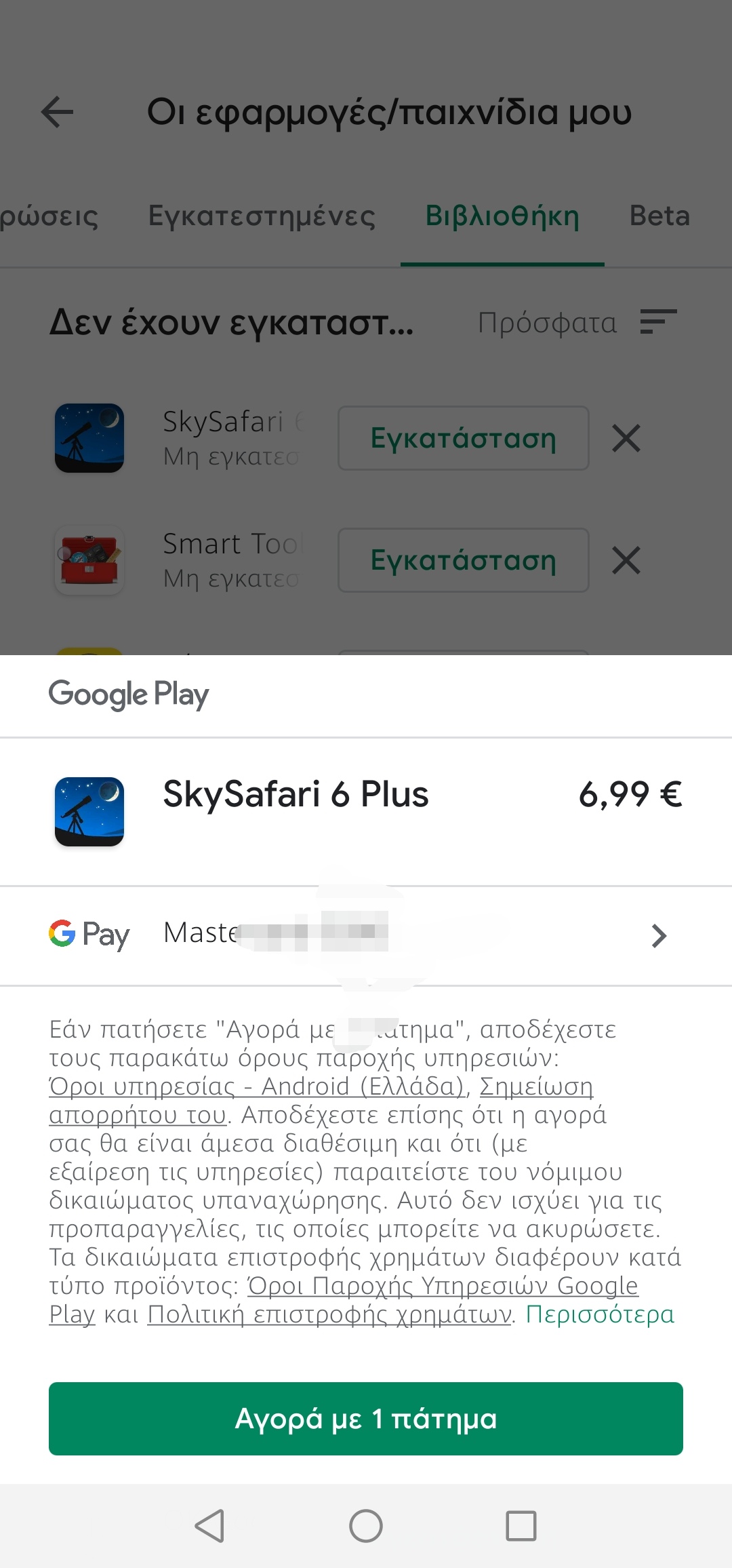This screenshot has width=732, height=1568.
Task: Open the Google Pay Mastercard payment method row
Action: 366,935
